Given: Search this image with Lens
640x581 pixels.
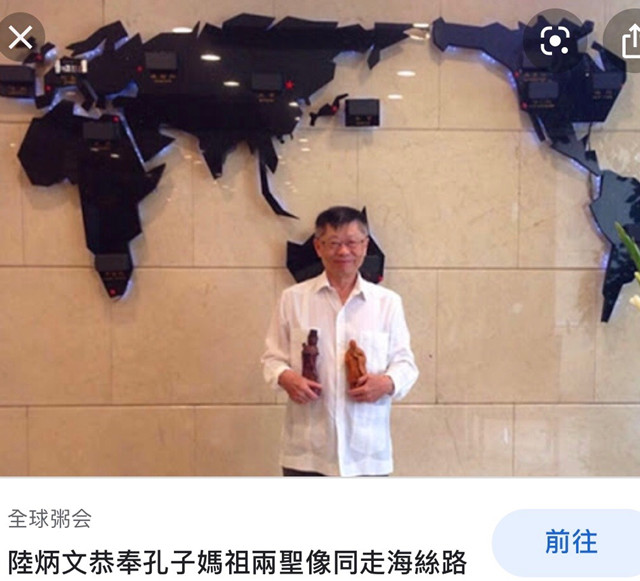Looking at the screenshot, I should 555,40.
